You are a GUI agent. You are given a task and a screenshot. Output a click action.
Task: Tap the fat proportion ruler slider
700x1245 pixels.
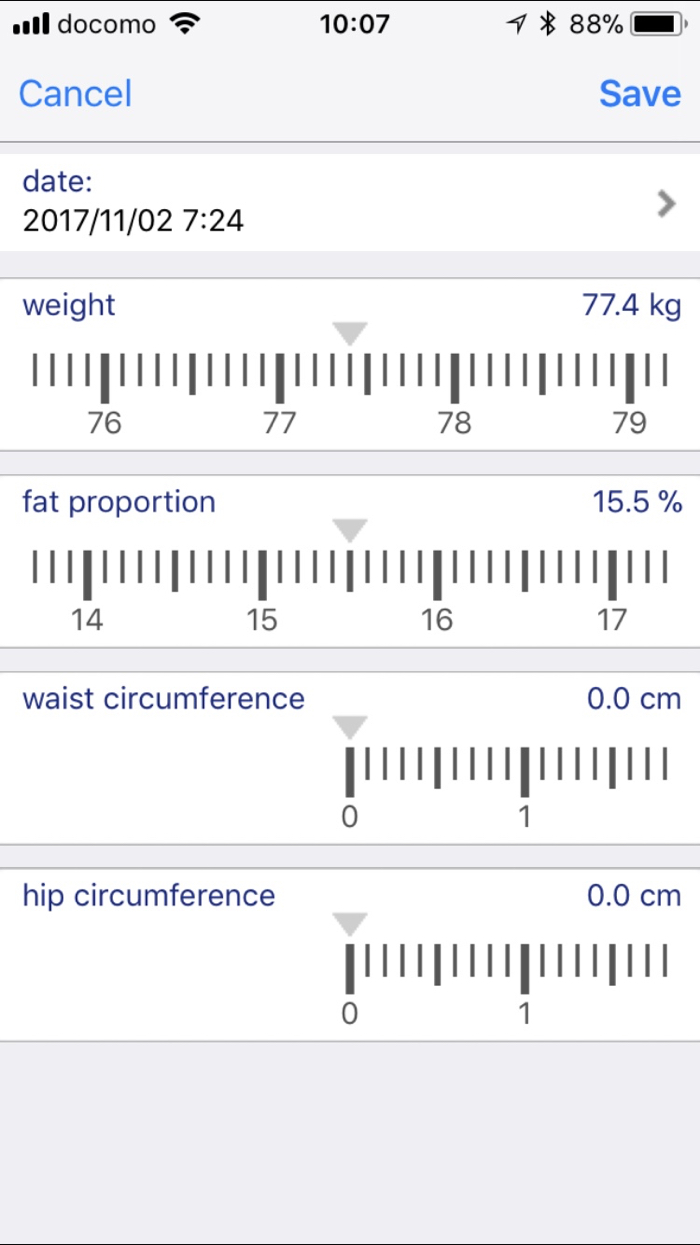350,577
